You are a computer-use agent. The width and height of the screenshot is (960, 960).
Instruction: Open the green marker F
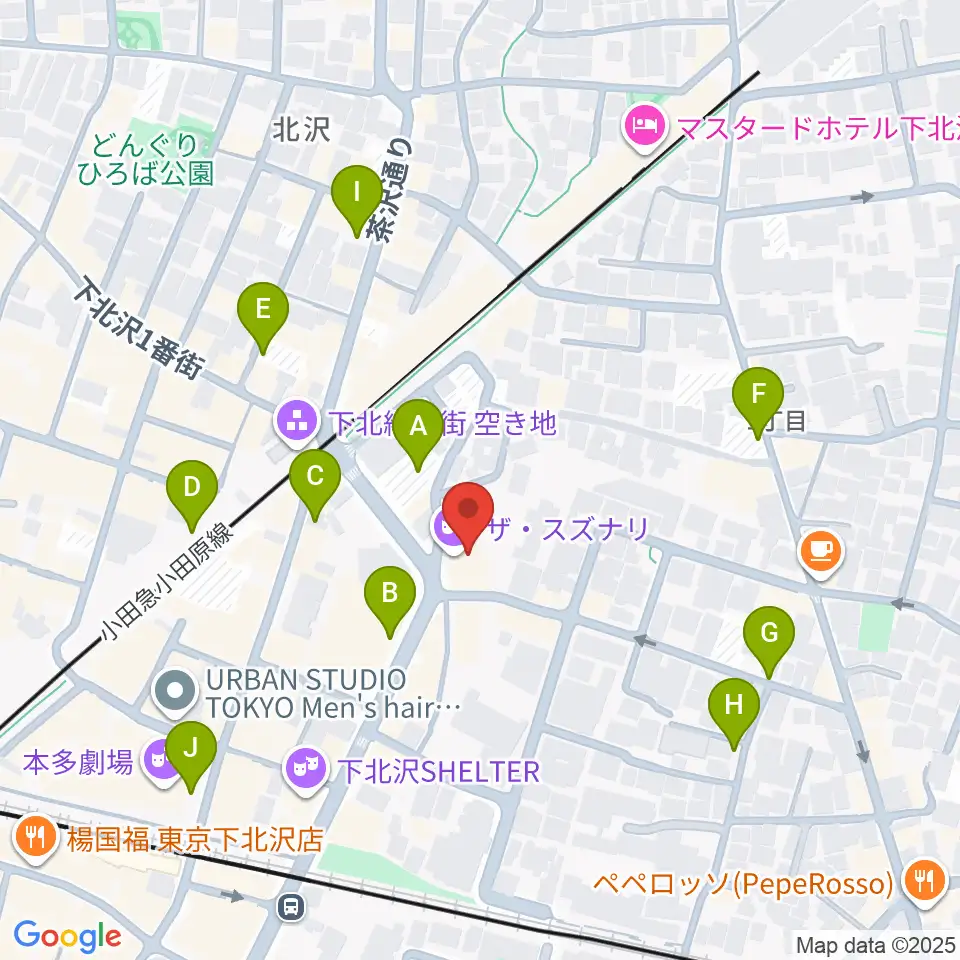(759, 402)
